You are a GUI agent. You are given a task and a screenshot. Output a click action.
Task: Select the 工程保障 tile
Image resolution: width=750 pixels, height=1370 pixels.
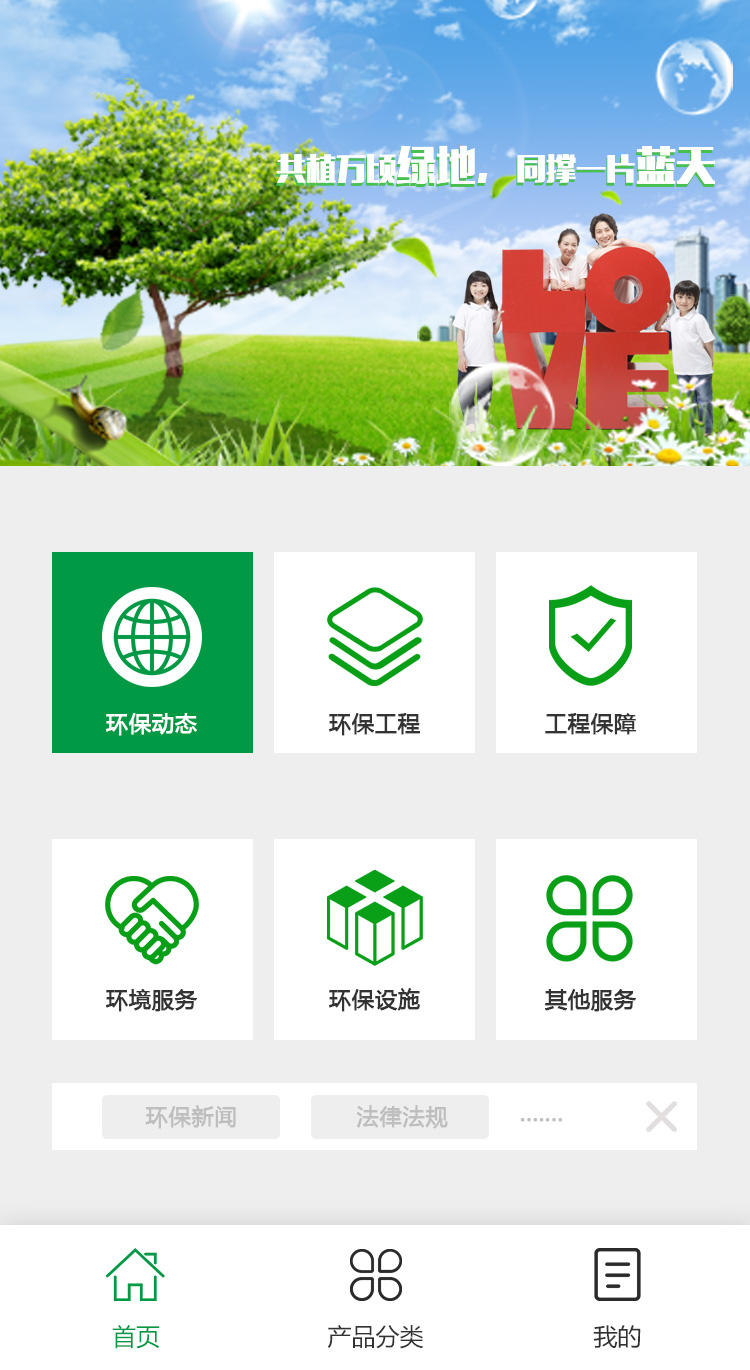596,652
